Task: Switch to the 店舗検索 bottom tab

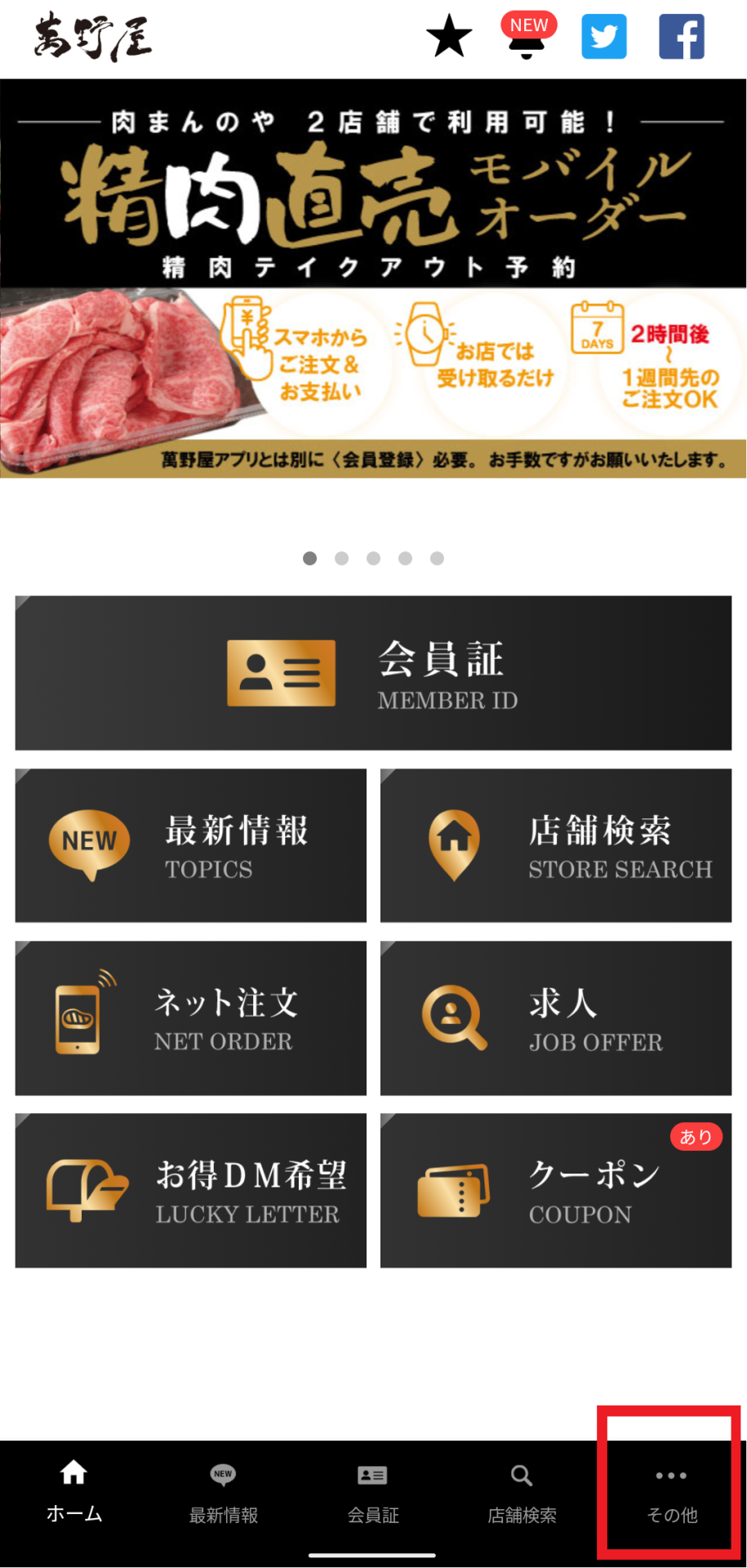Action: pyautogui.click(x=522, y=1492)
